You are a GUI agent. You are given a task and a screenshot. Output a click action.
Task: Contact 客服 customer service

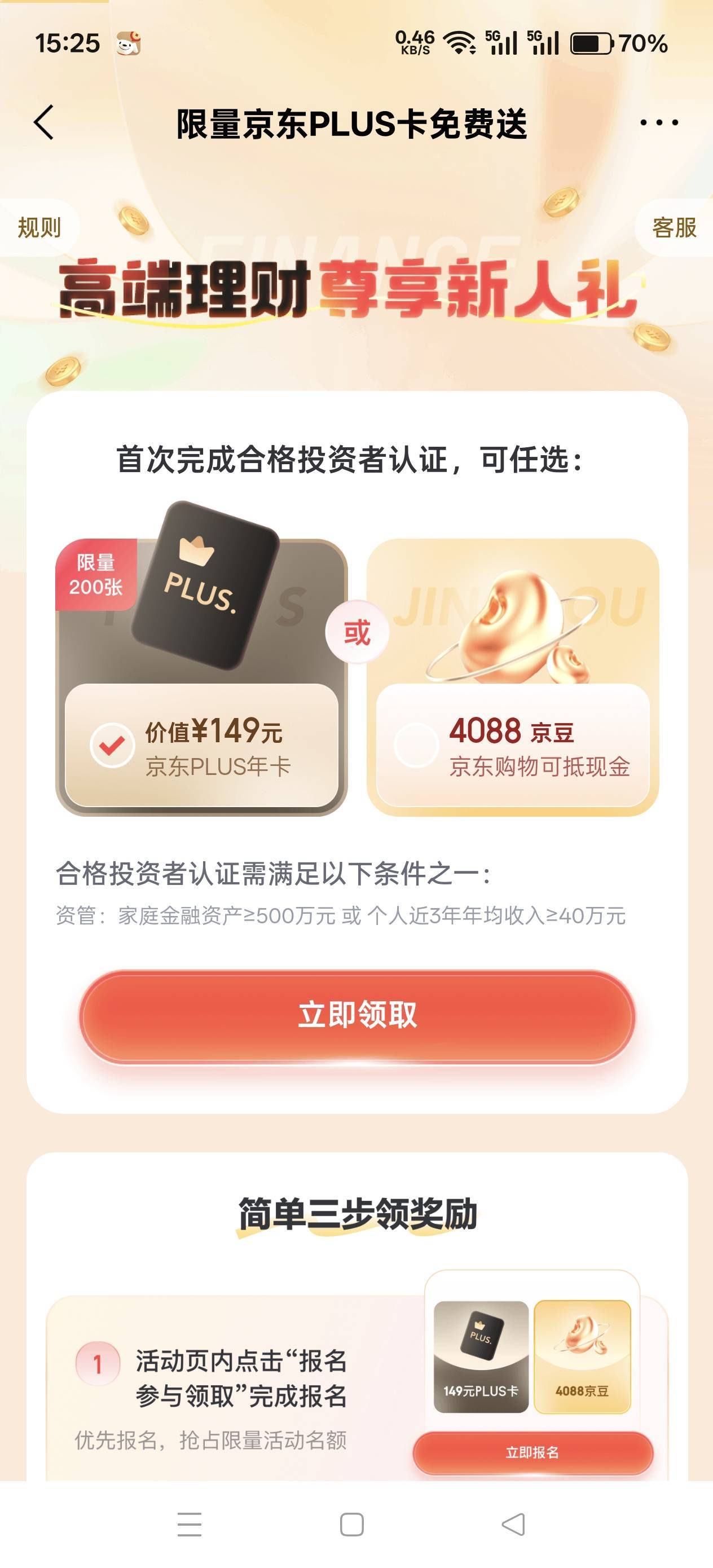tap(674, 228)
